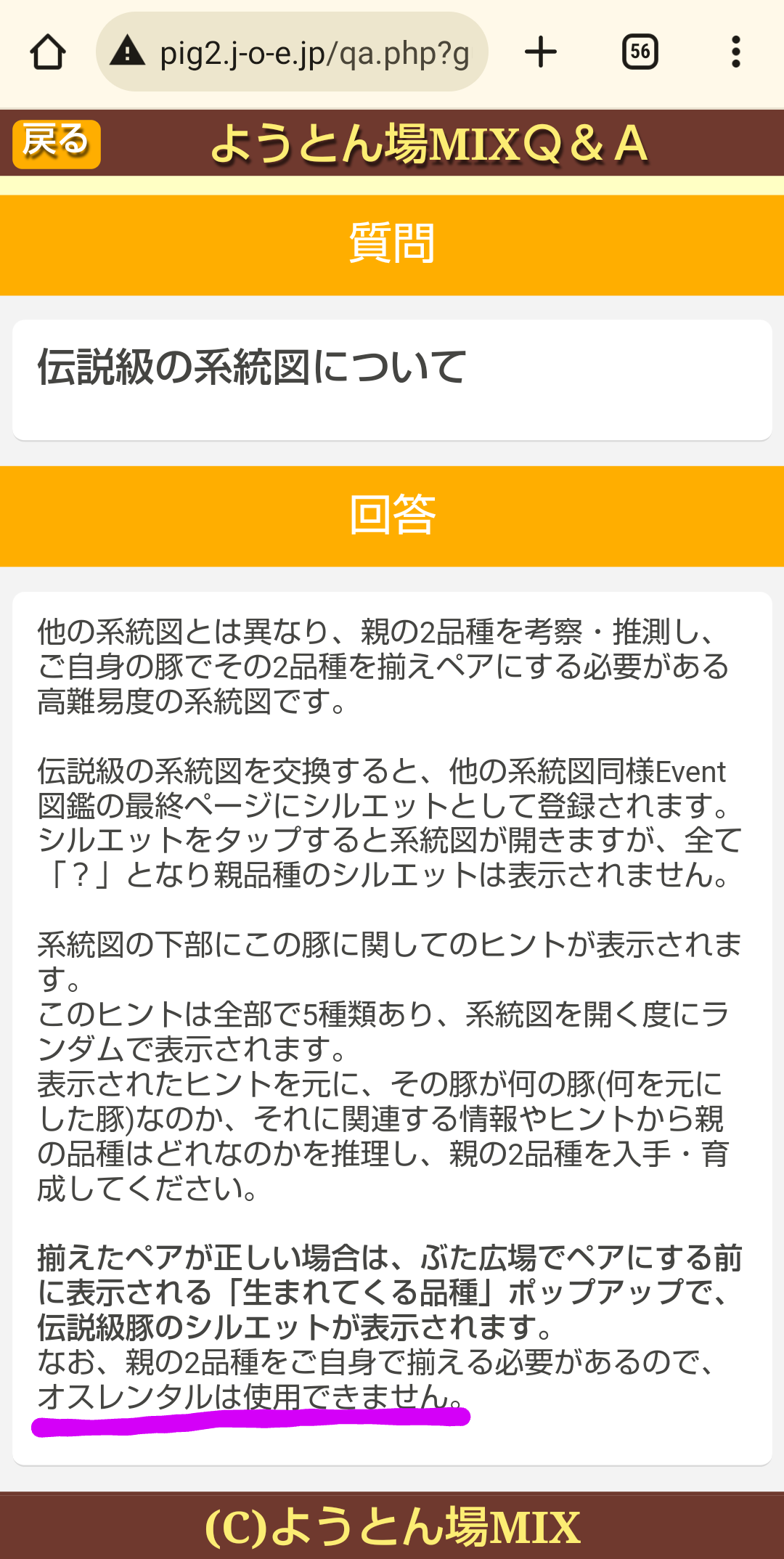The height and width of the screenshot is (1559, 784).
Task: Go to the browser home page
Action: coord(48,52)
